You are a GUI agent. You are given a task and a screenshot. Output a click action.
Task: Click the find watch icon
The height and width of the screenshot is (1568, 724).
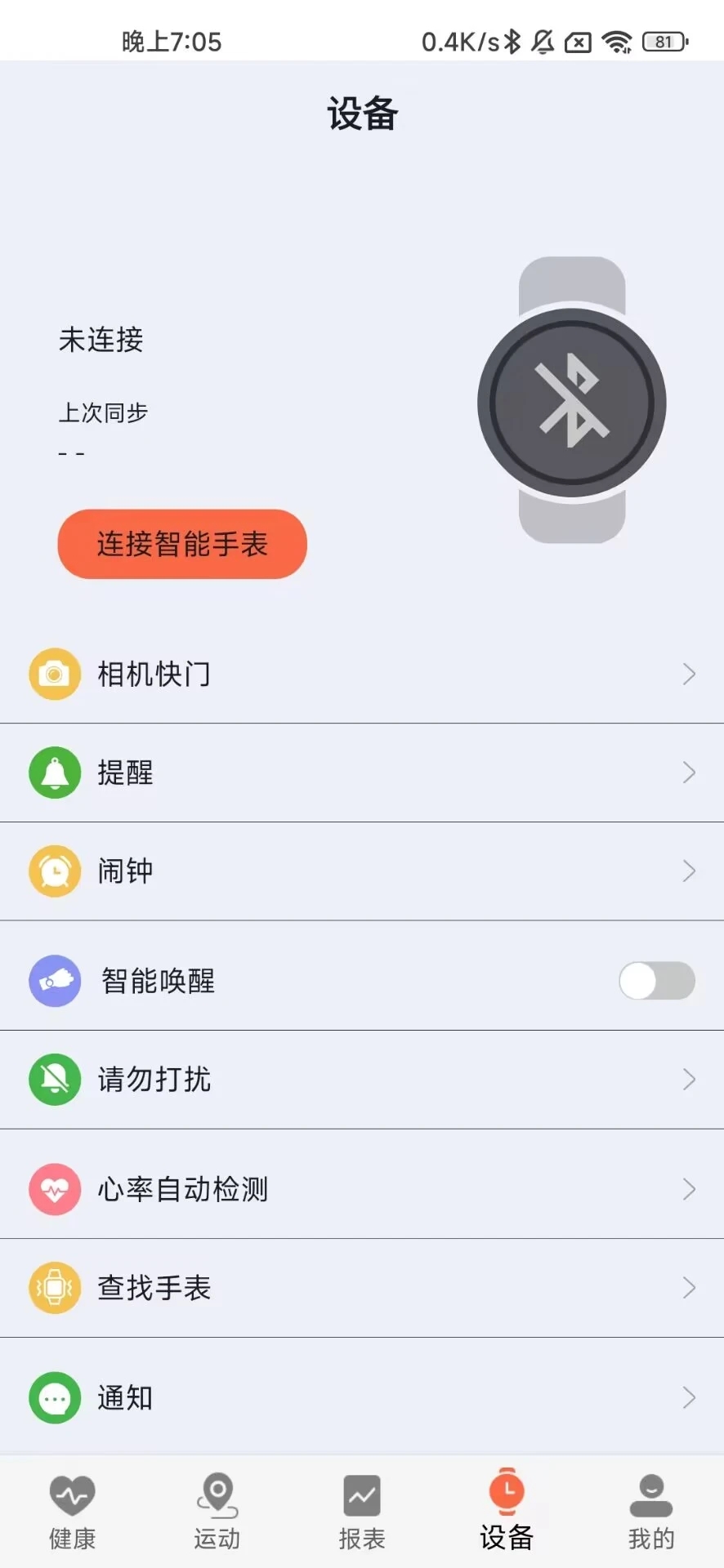[x=54, y=1288]
